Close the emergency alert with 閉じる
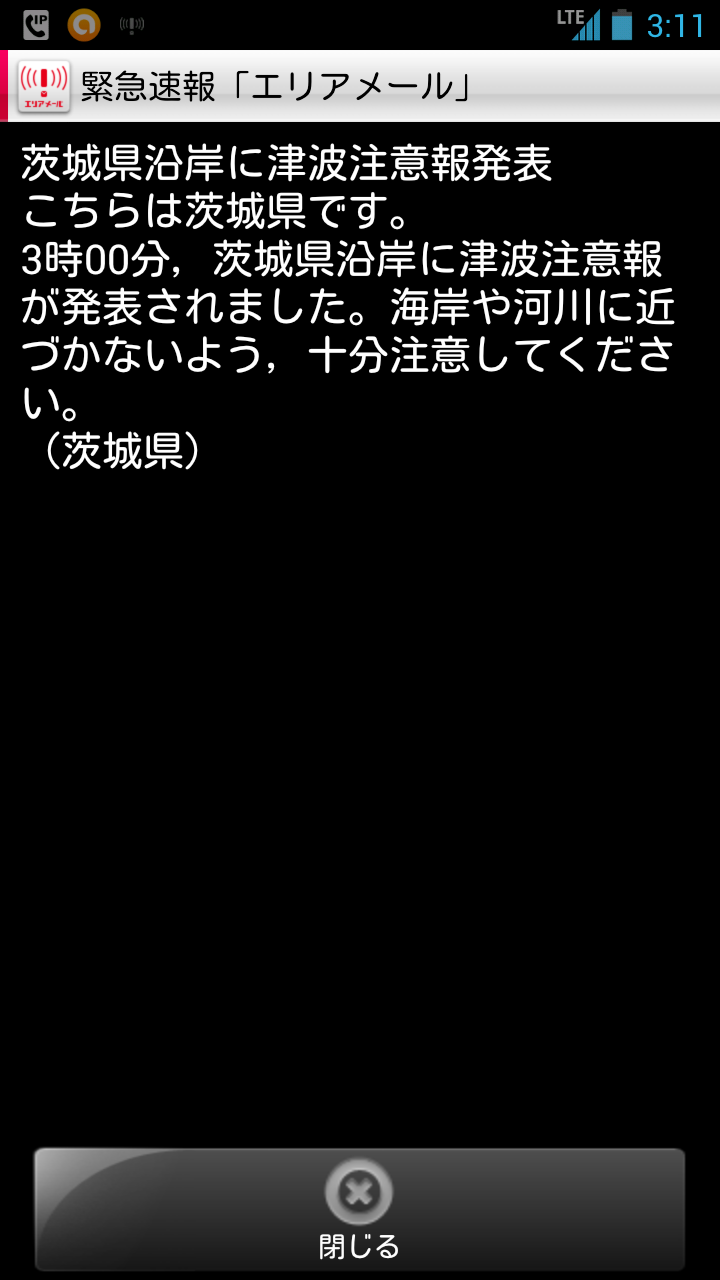 coord(359,1209)
